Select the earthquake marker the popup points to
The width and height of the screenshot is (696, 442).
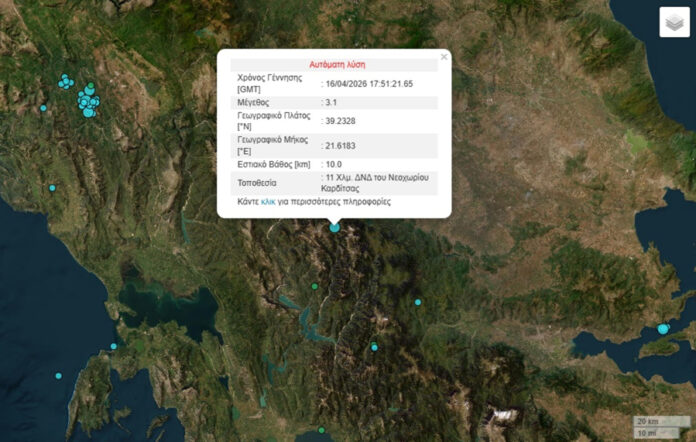click(335, 228)
